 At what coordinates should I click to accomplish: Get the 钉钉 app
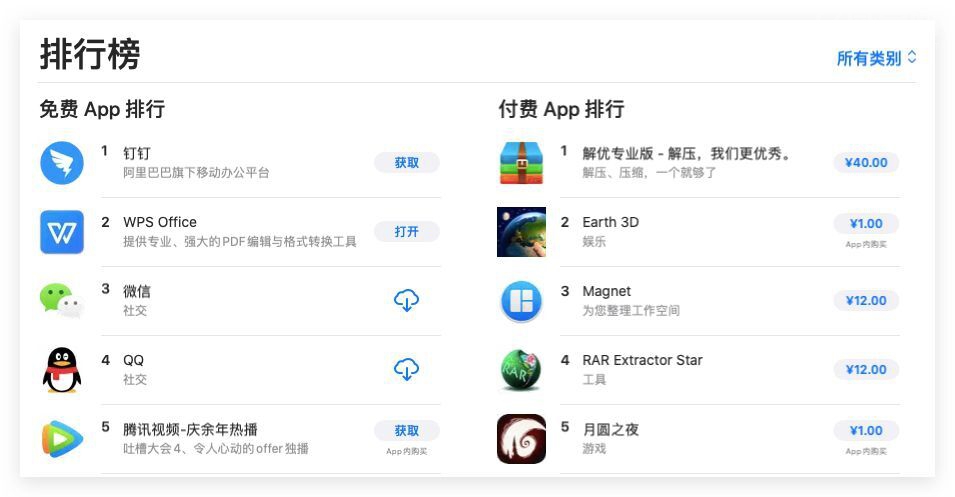(x=406, y=163)
